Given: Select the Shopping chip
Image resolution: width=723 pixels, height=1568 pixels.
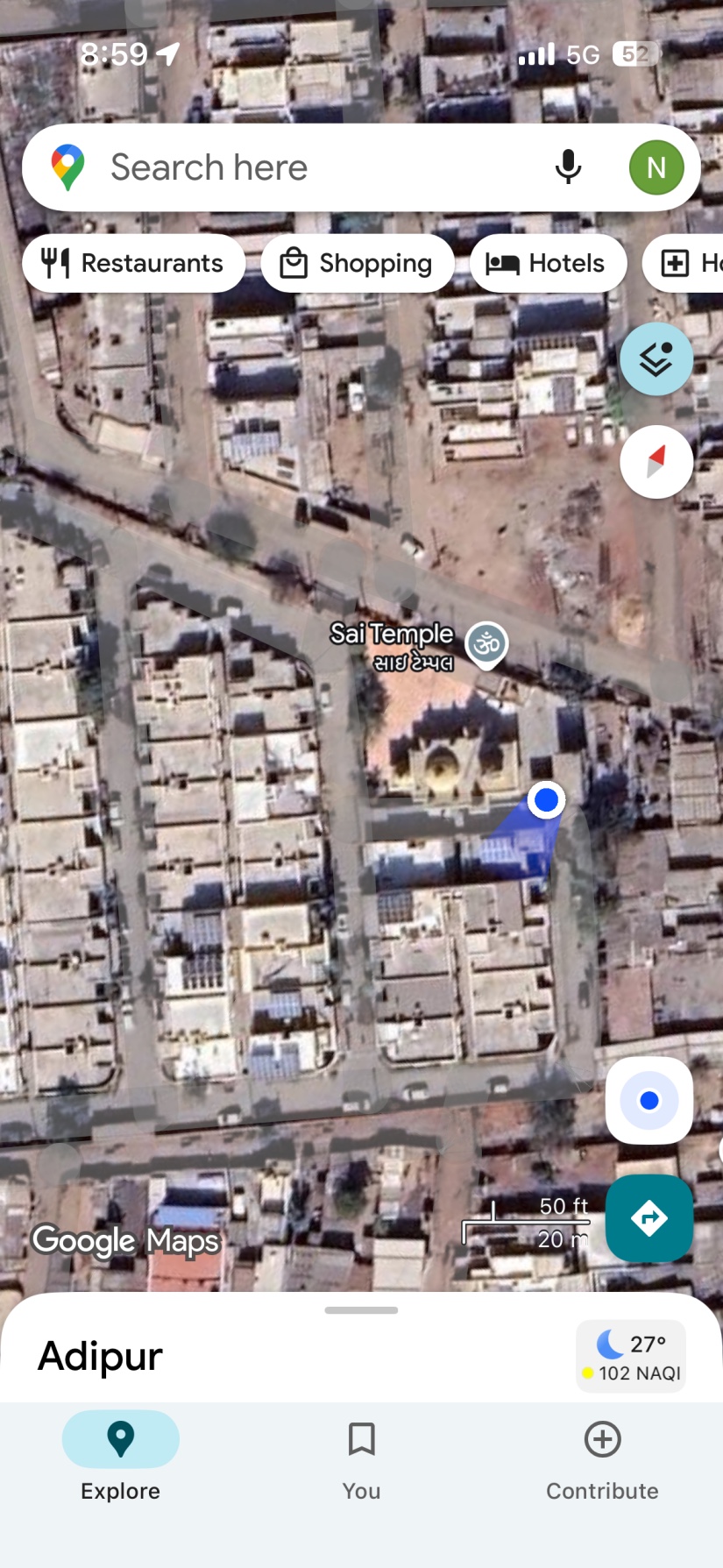Looking at the screenshot, I should pos(358,263).
